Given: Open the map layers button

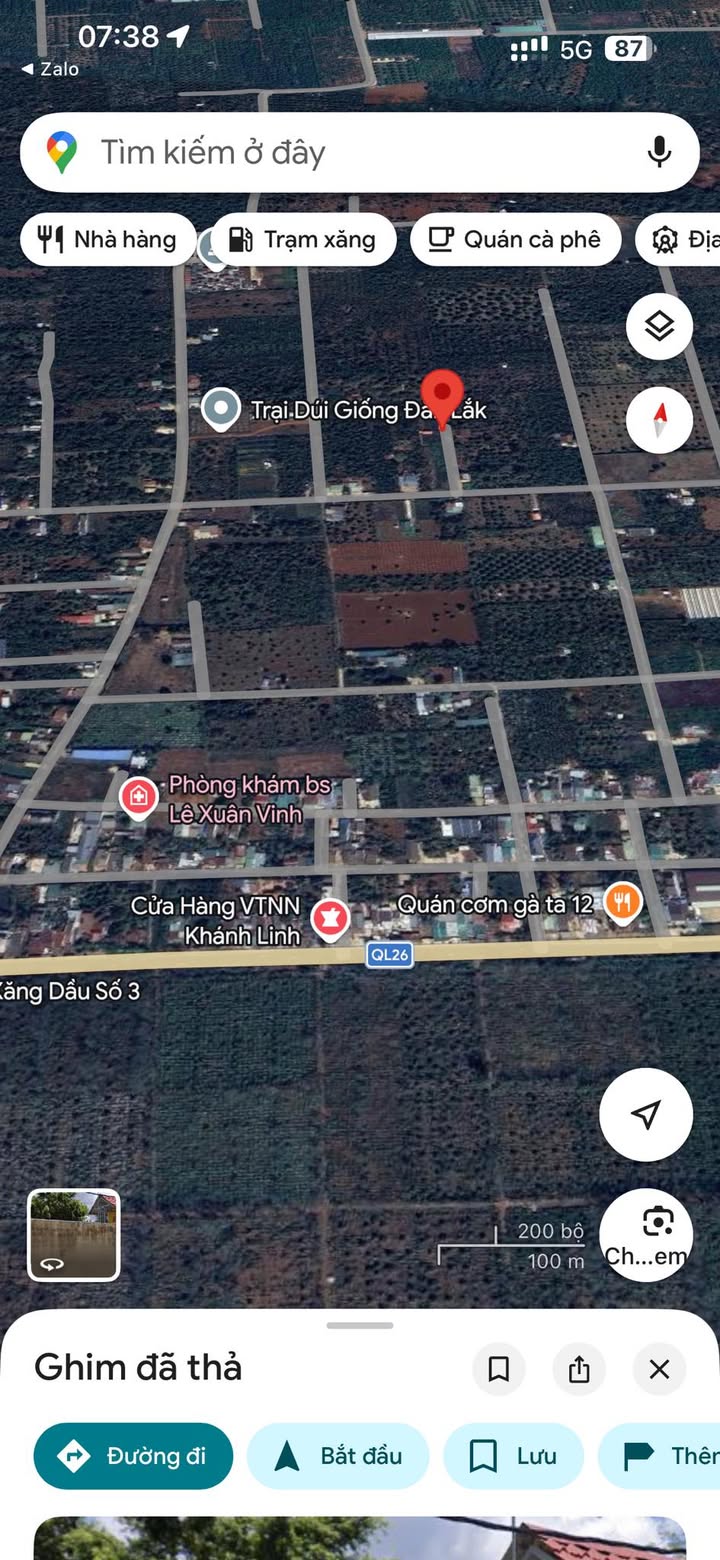Looking at the screenshot, I should tap(659, 326).
